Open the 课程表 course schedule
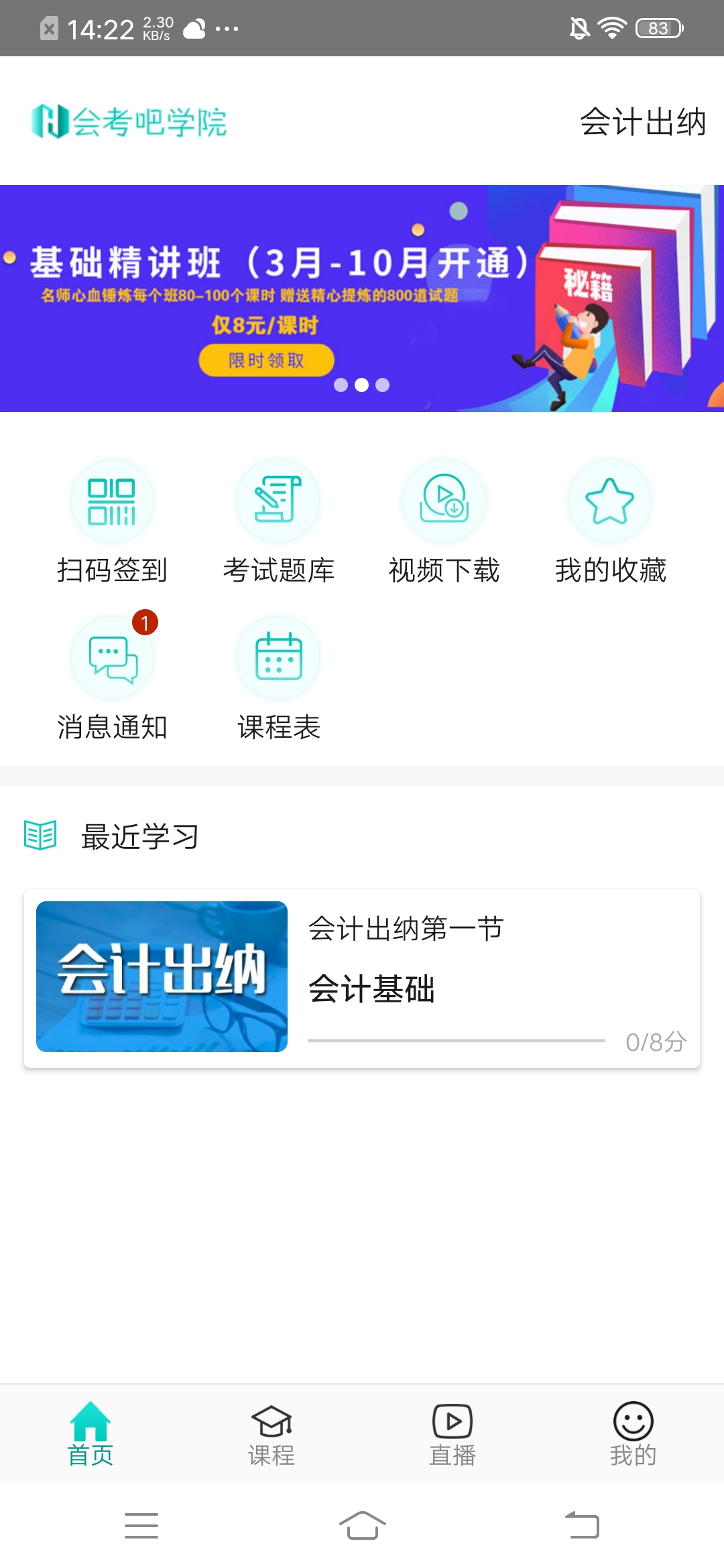The width and height of the screenshot is (724, 1568). (x=278, y=678)
